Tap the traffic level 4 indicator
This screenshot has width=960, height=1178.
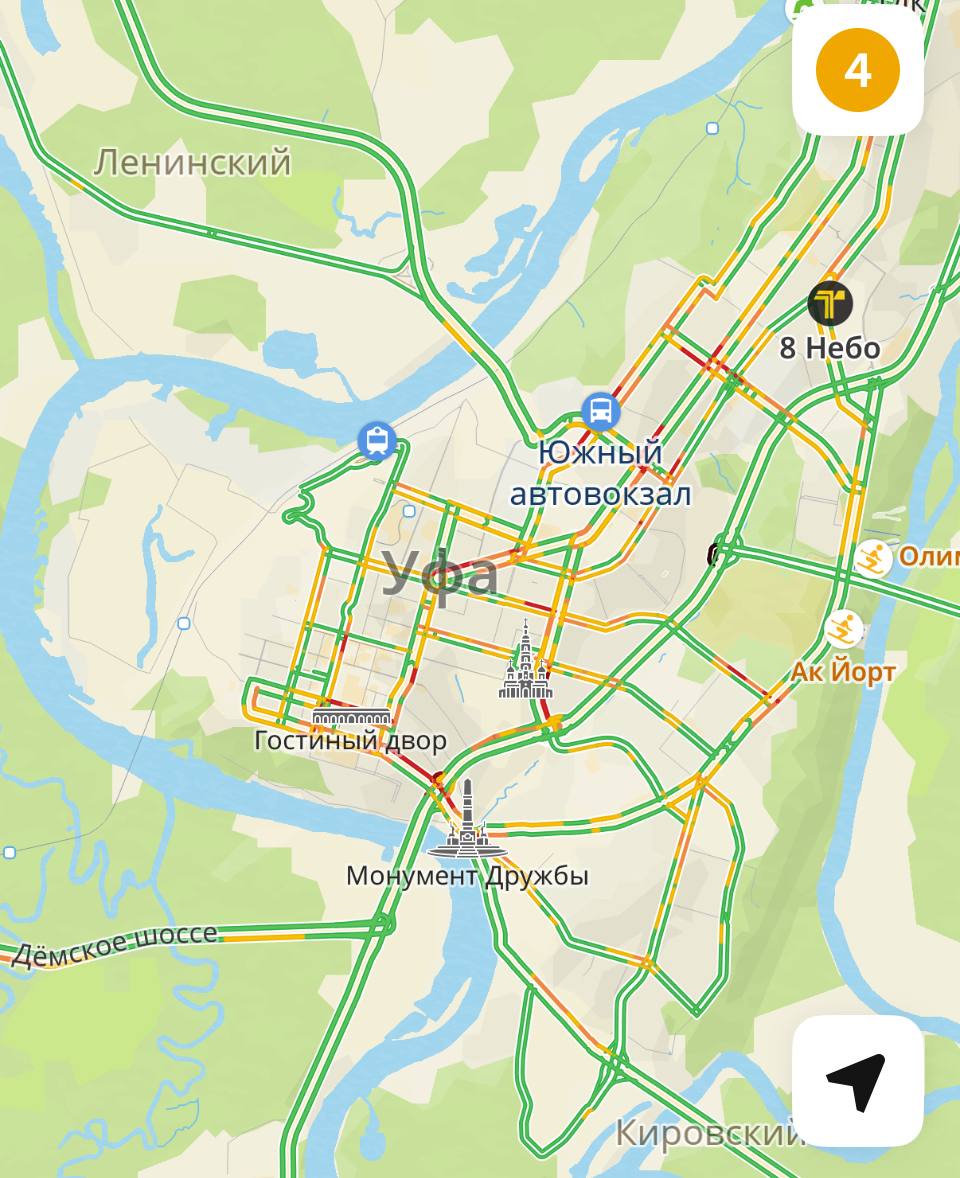pos(857,71)
